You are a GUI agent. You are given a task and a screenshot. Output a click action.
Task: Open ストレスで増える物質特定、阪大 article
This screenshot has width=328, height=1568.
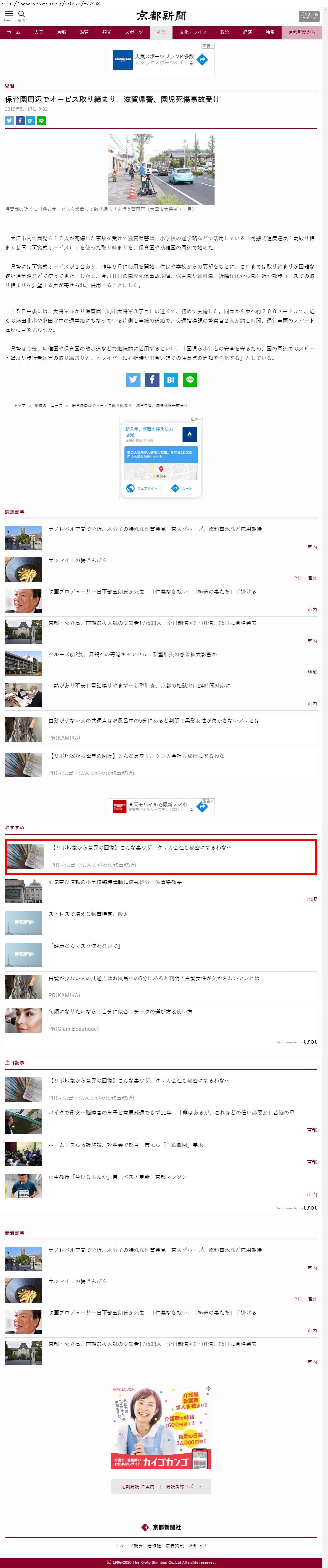click(88, 914)
